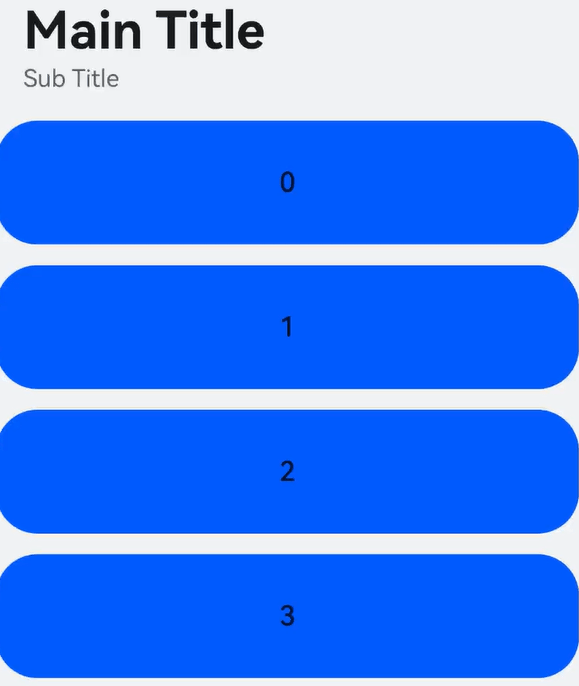Open the blue item labeled 2

[289, 472]
